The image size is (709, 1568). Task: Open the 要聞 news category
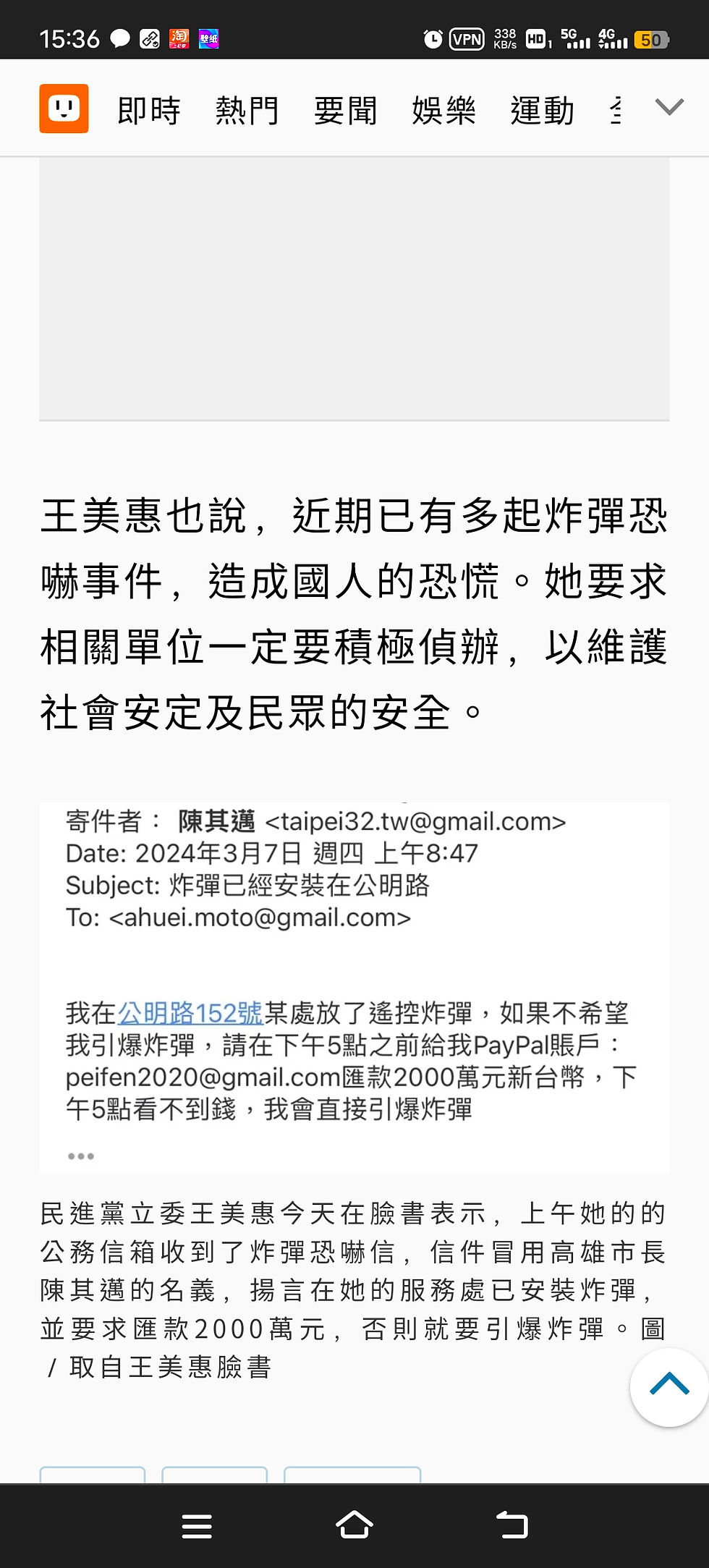click(x=345, y=111)
